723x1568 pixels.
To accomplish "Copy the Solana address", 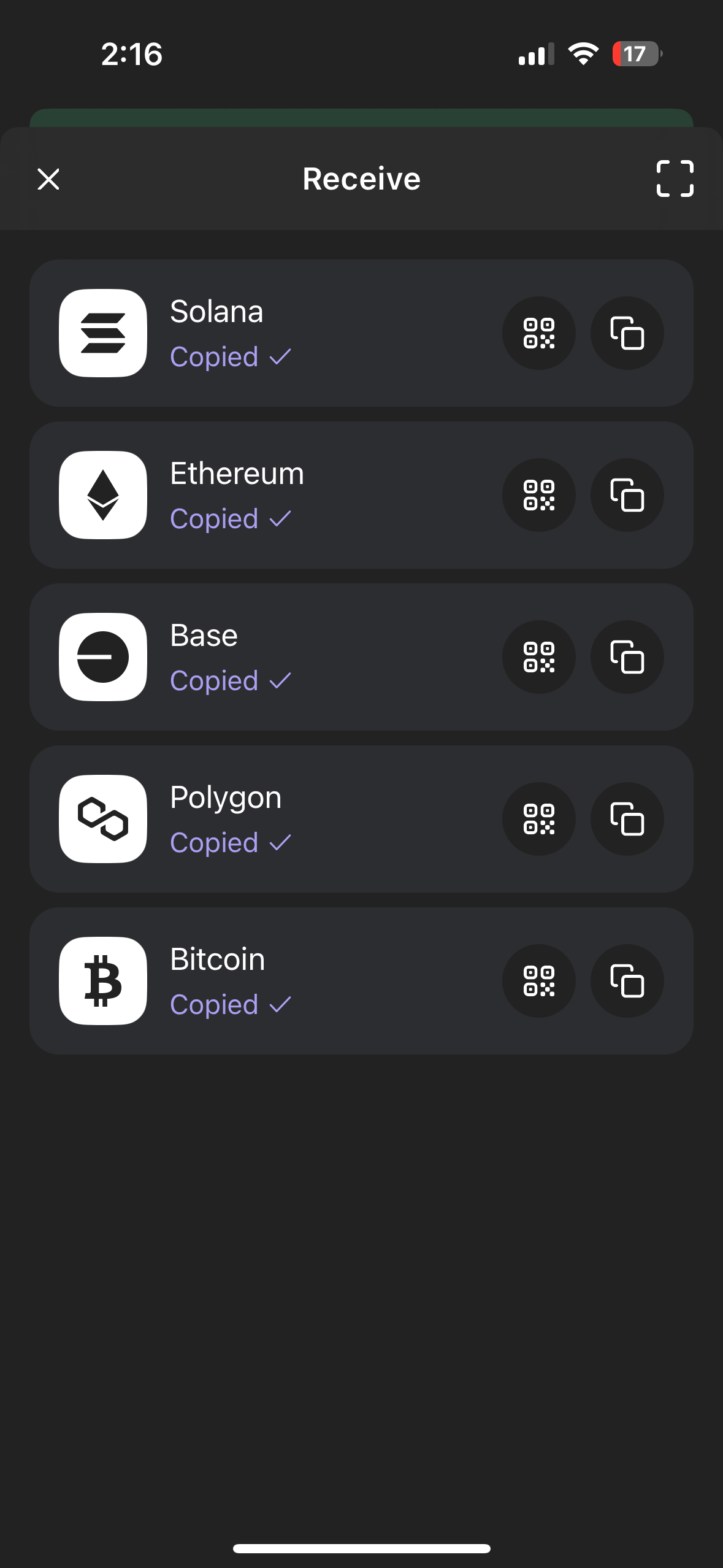I will coord(627,333).
